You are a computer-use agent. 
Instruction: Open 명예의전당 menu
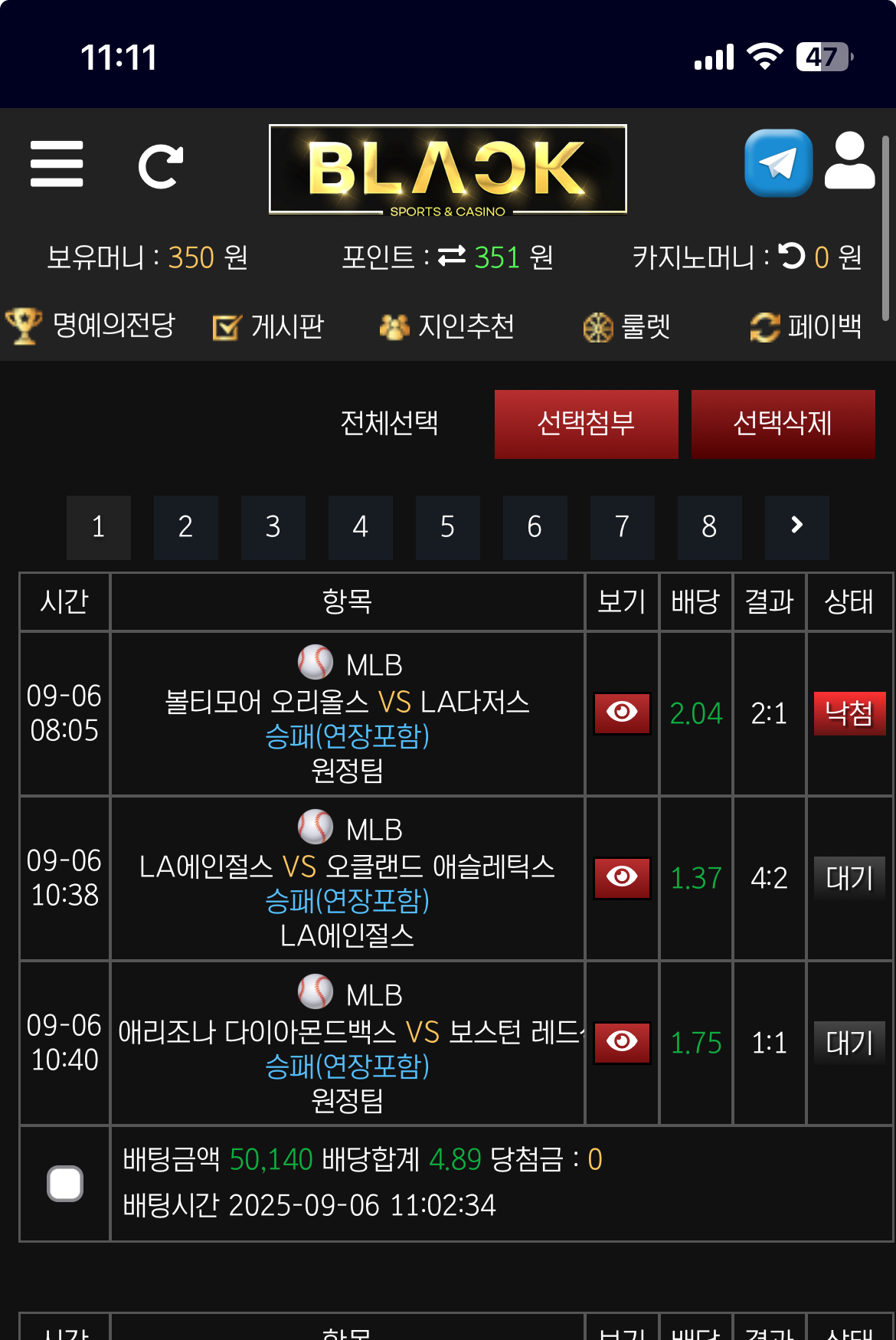pyautogui.click(x=92, y=327)
